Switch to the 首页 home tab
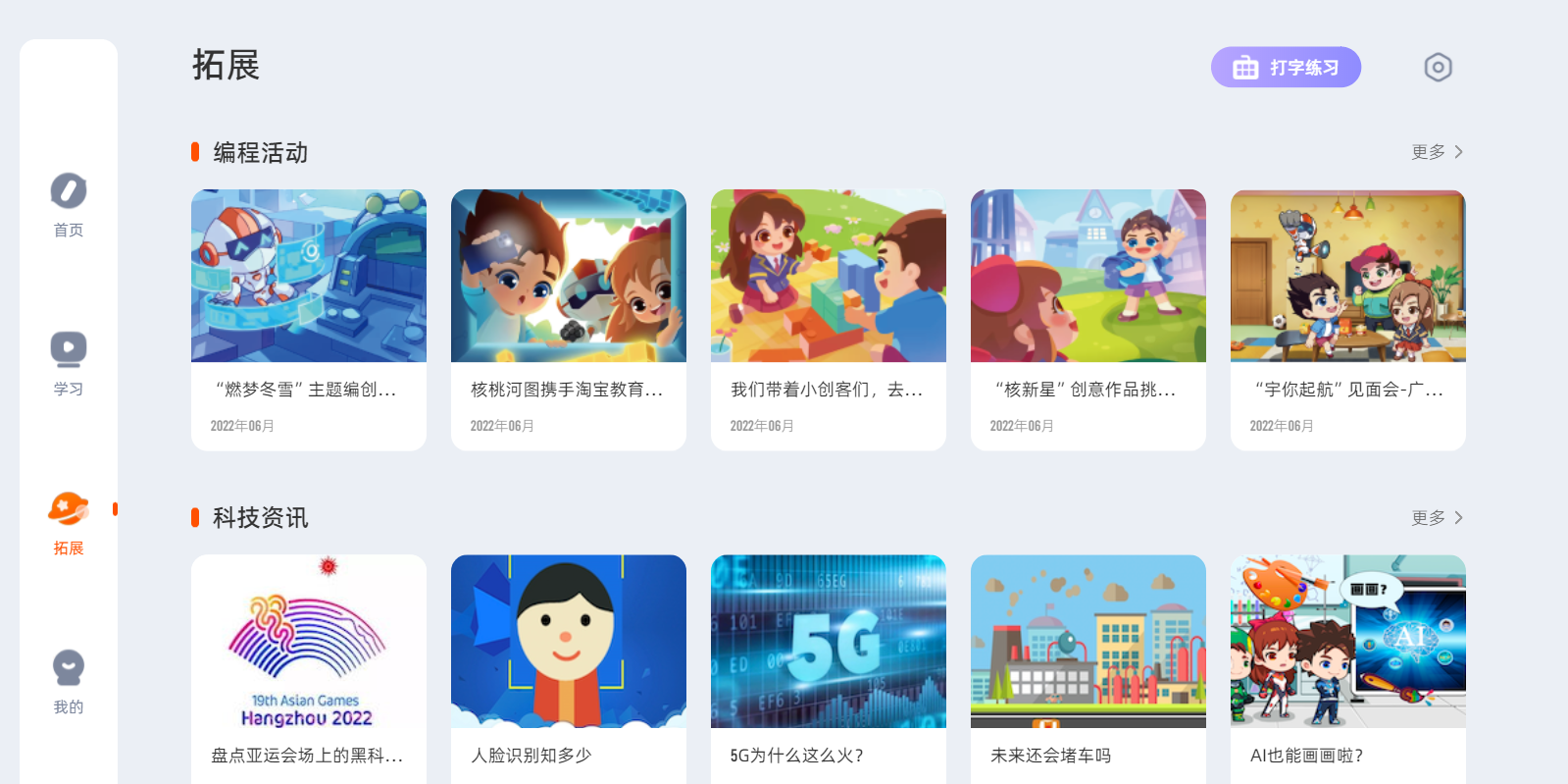This screenshot has width=1568, height=784. pyautogui.click(x=69, y=204)
